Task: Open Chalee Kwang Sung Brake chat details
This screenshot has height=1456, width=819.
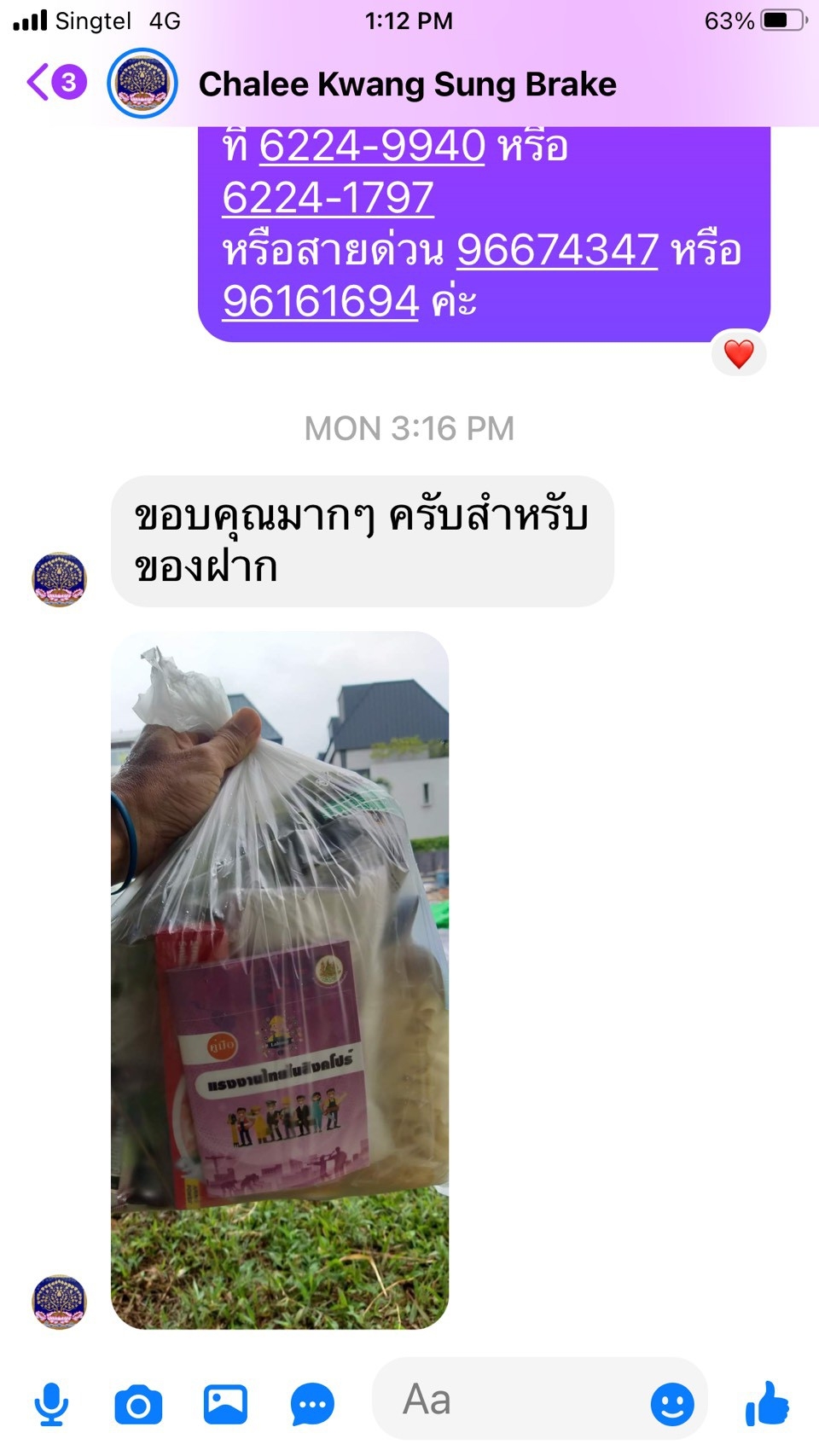Action: [x=407, y=84]
